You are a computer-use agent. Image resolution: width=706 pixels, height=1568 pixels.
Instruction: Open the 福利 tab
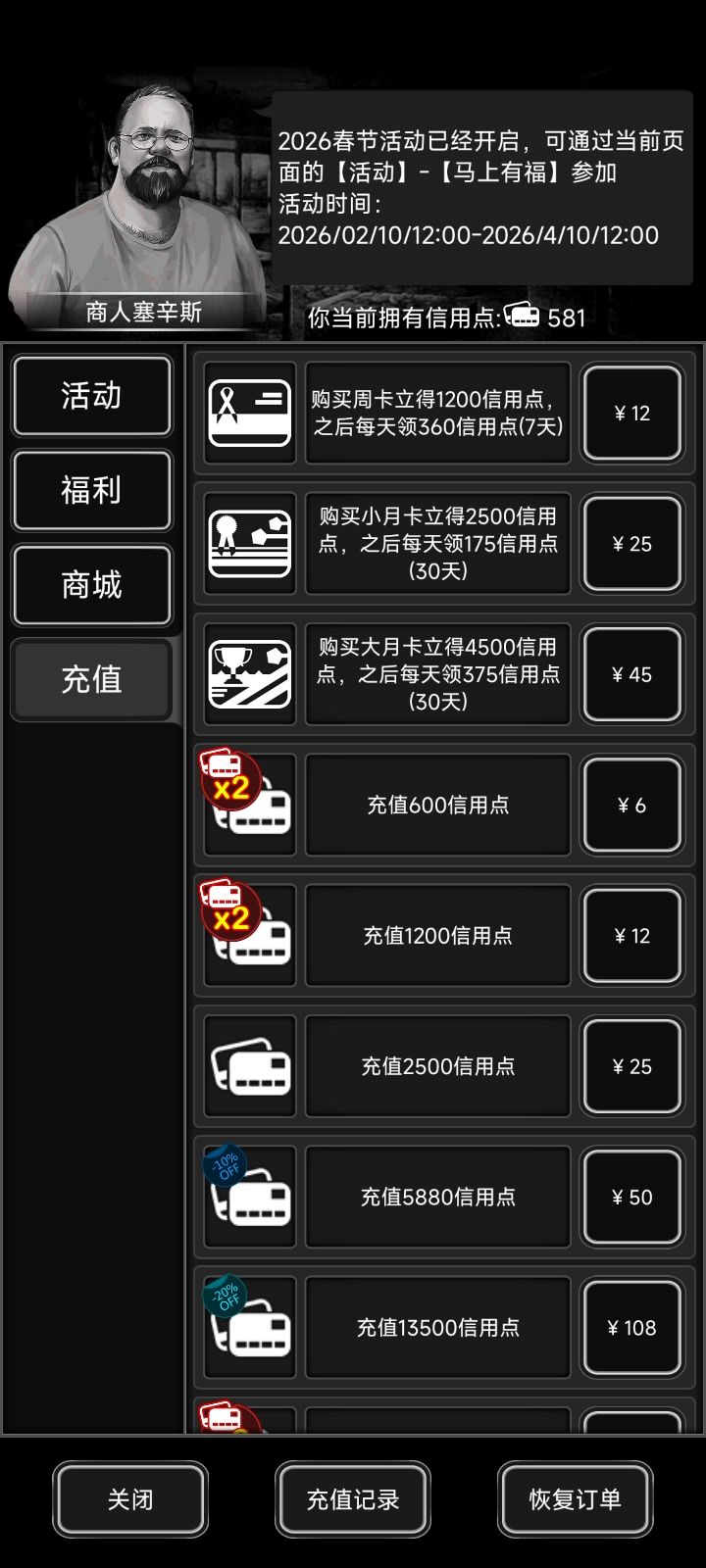tap(92, 490)
